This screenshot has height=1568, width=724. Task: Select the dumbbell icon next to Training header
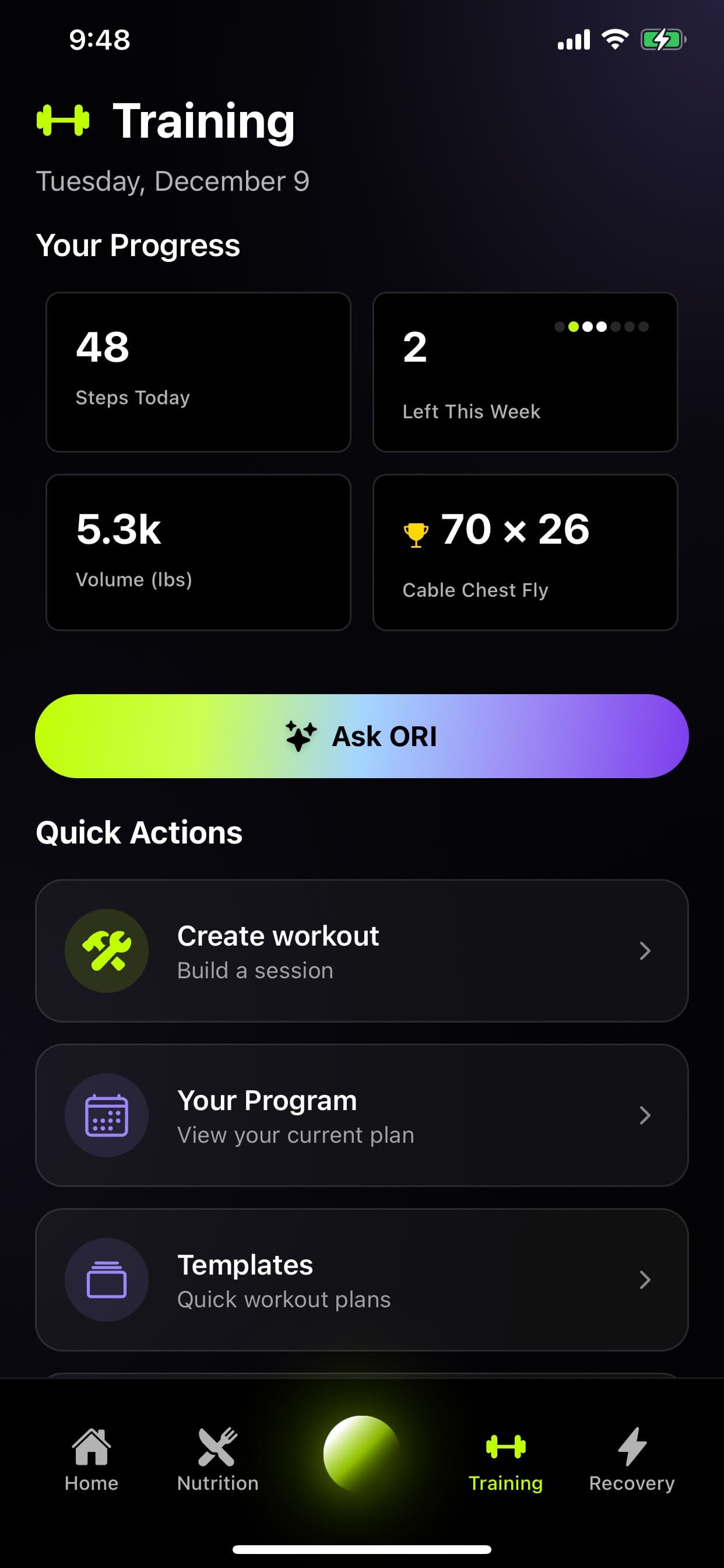coord(64,120)
